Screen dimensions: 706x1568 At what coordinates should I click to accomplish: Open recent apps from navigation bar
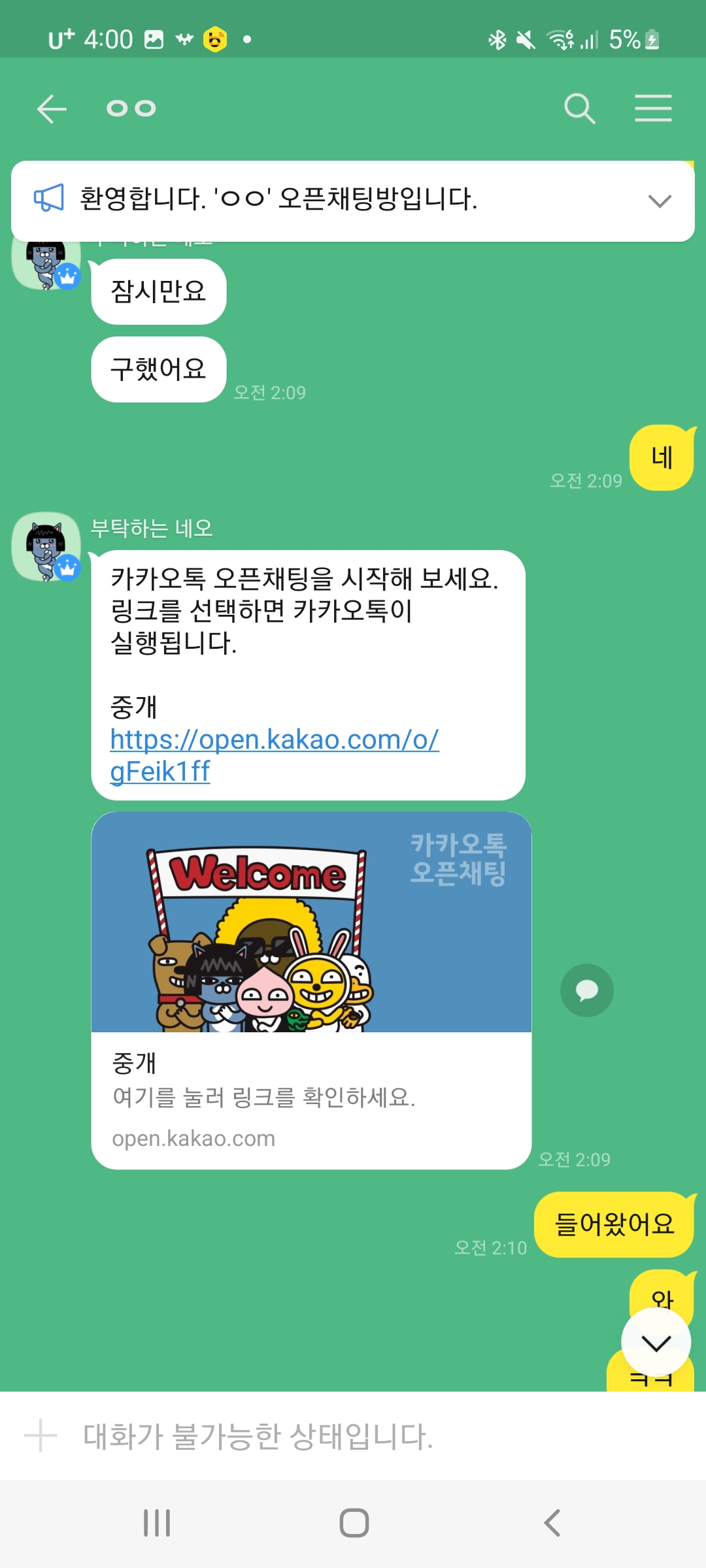click(x=157, y=1523)
